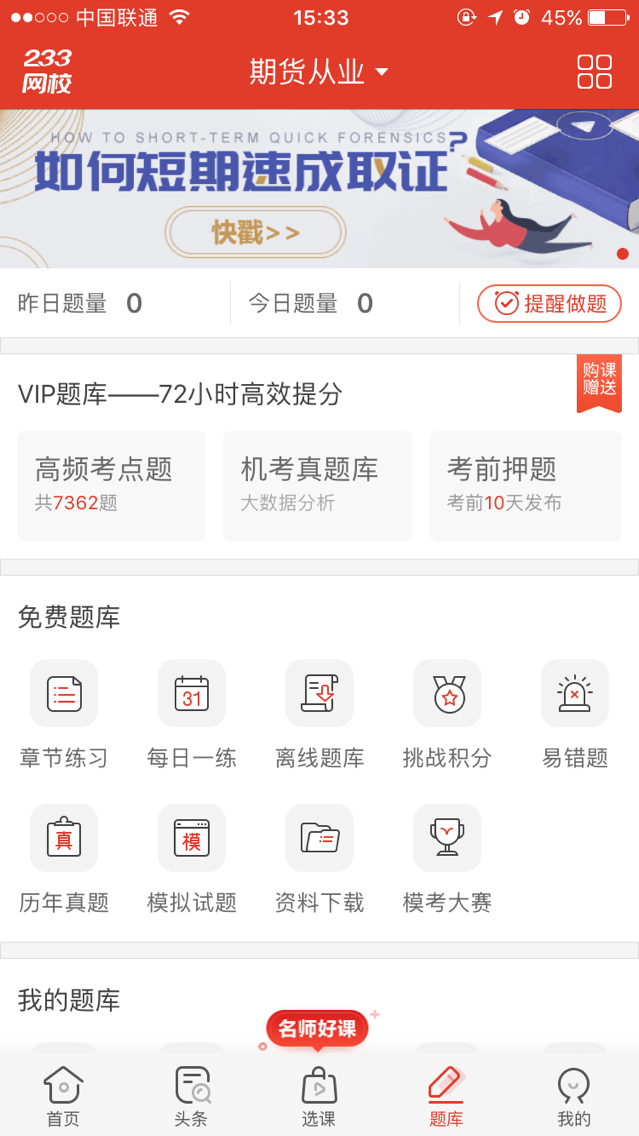
Task: Open the 期货从业 subject dropdown
Action: [x=319, y=72]
